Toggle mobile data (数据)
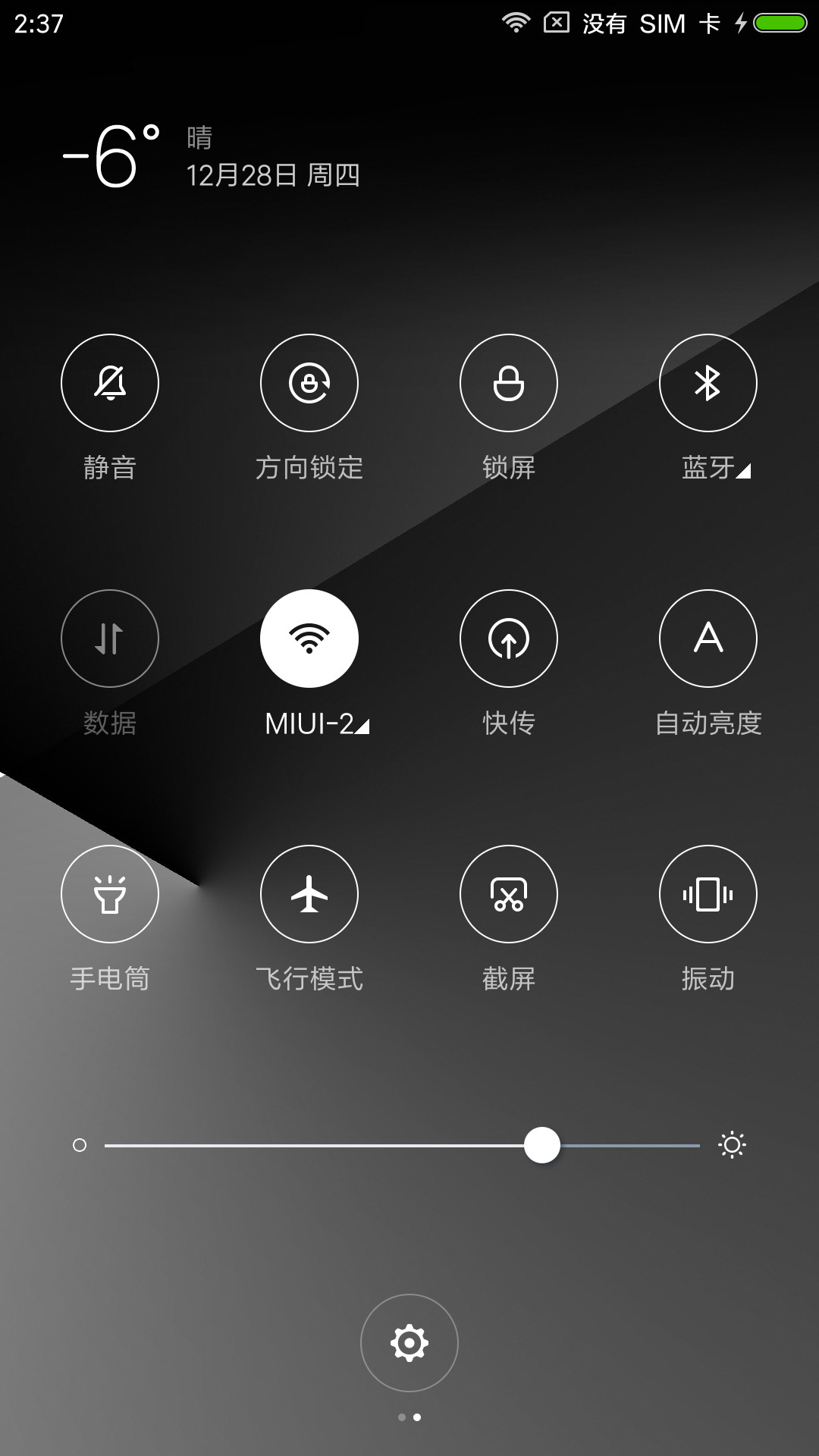 (110, 639)
